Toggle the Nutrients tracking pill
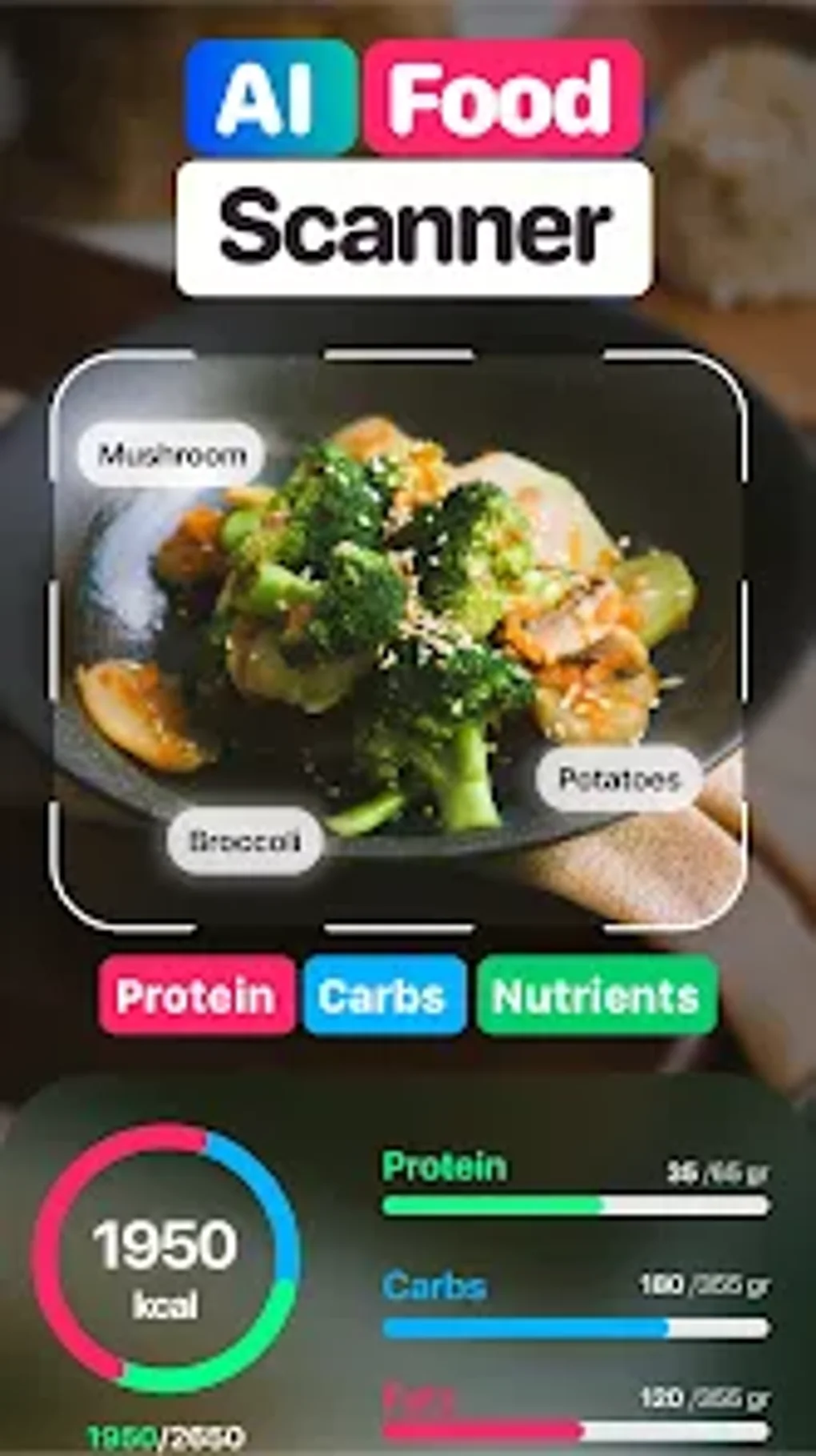Image resolution: width=816 pixels, height=1456 pixels. [x=594, y=995]
